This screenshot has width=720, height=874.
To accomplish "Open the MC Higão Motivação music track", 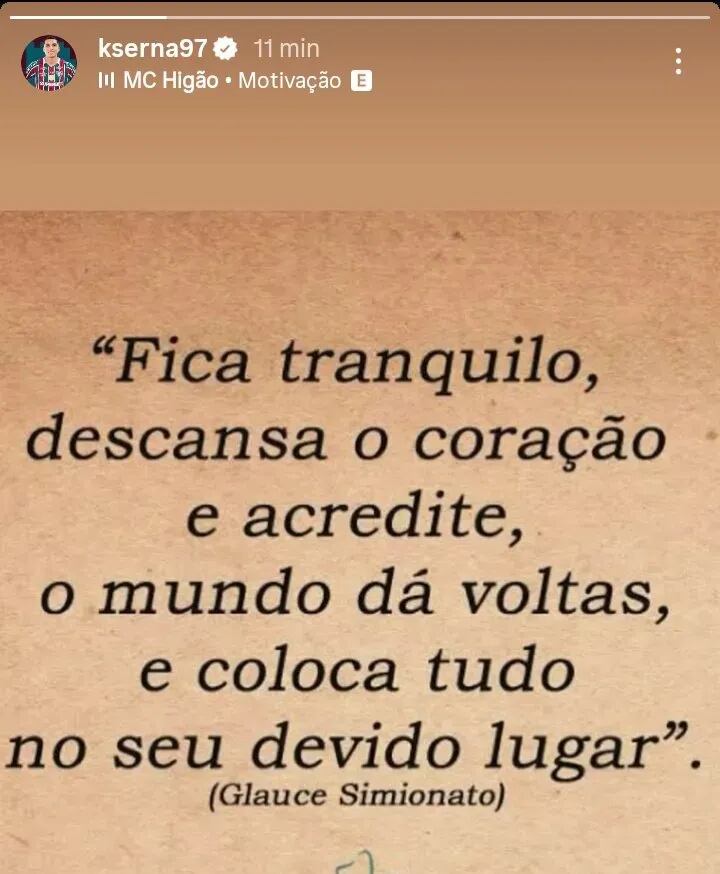I will (232, 81).
